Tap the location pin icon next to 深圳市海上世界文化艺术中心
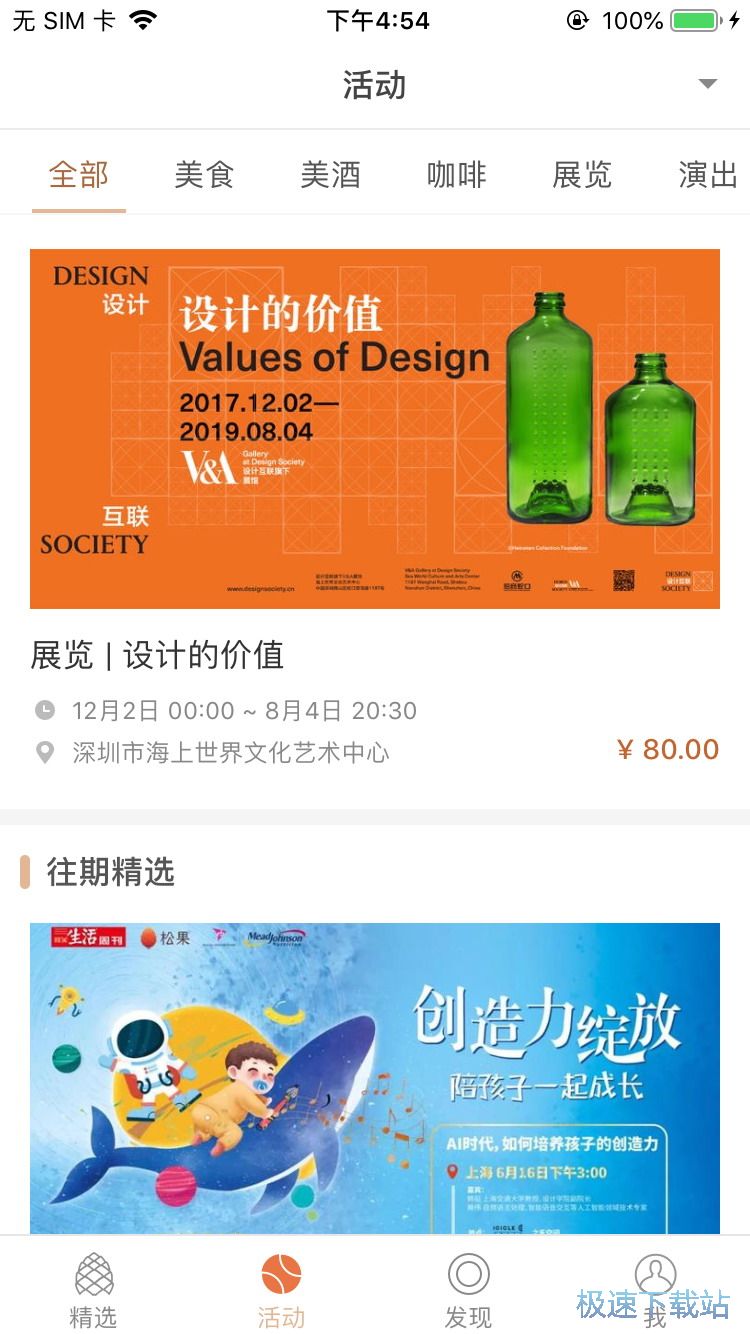 point(45,753)
